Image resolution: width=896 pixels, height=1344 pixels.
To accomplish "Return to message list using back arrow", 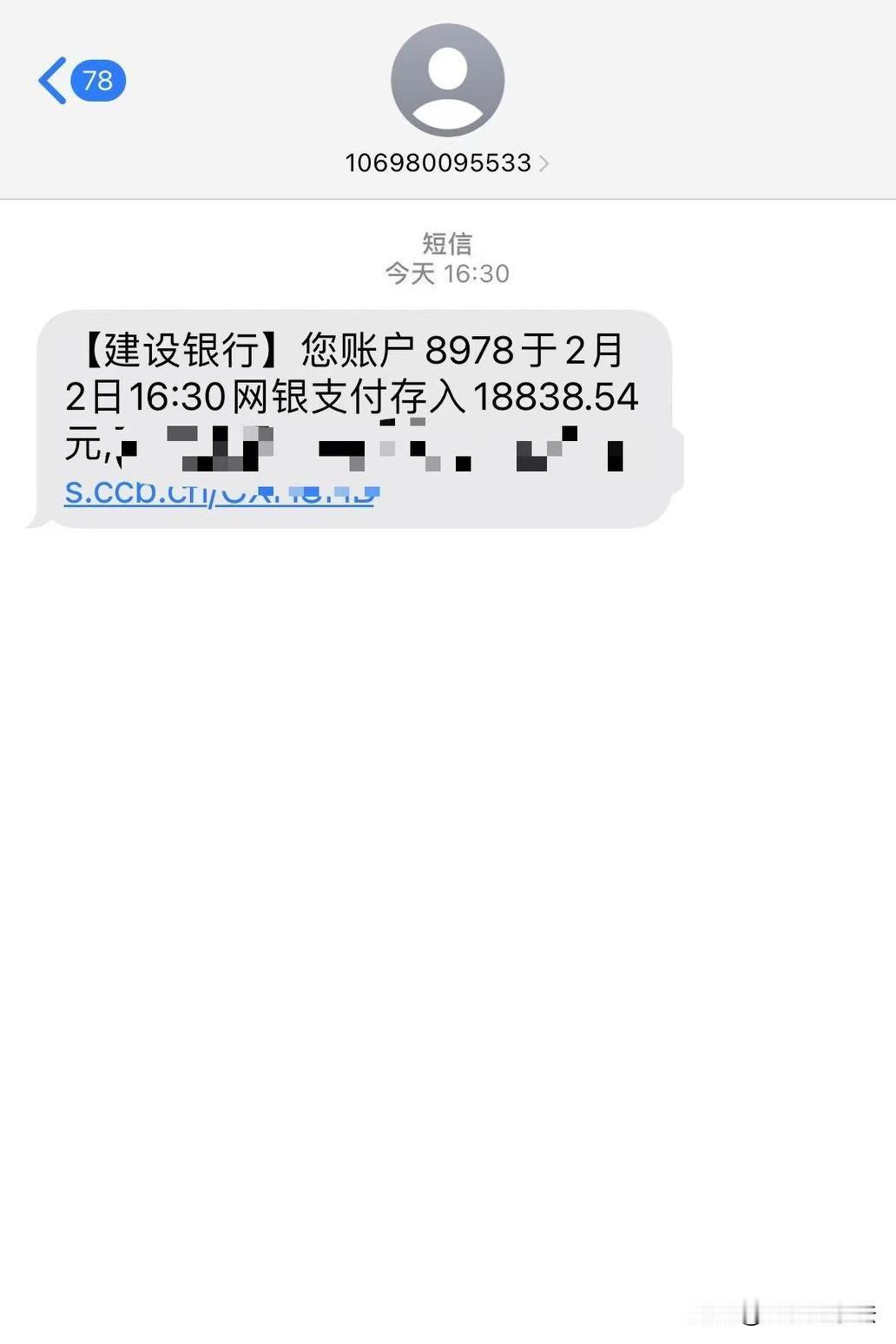I will 55,79.
